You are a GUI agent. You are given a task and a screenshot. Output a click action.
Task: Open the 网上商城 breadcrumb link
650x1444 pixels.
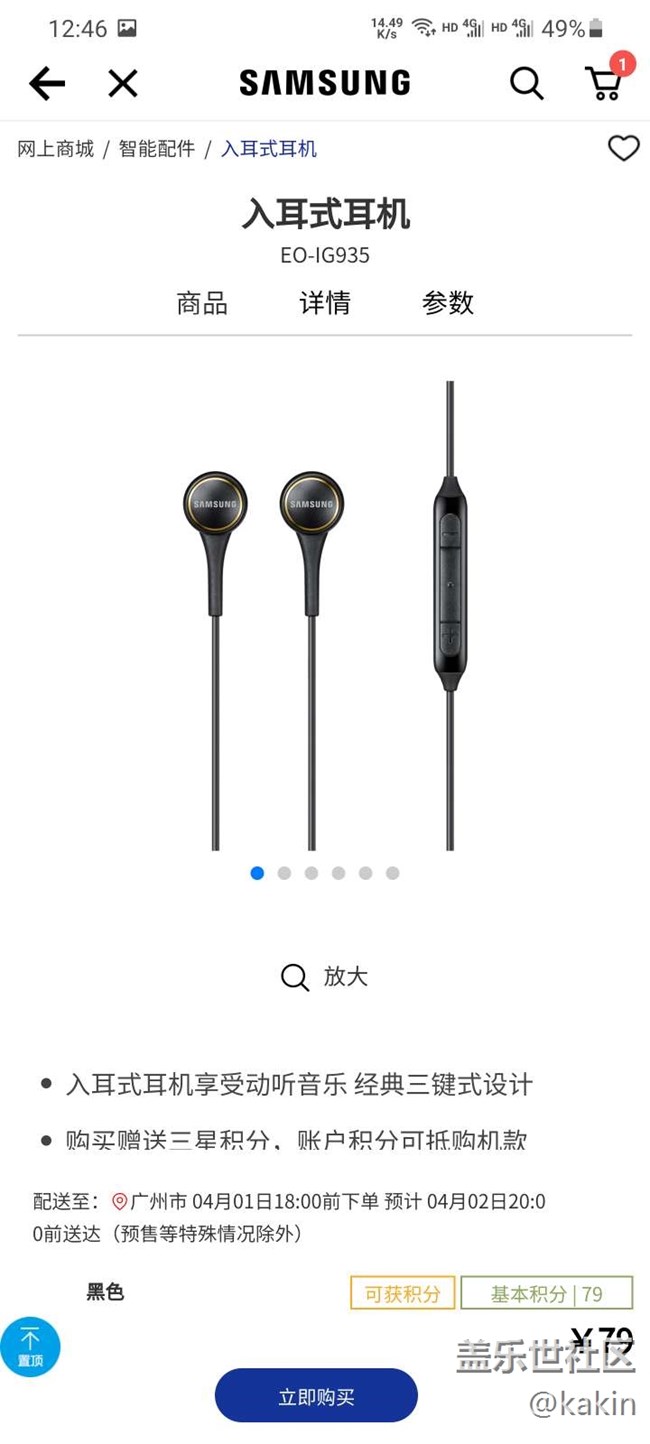[56, 149]
